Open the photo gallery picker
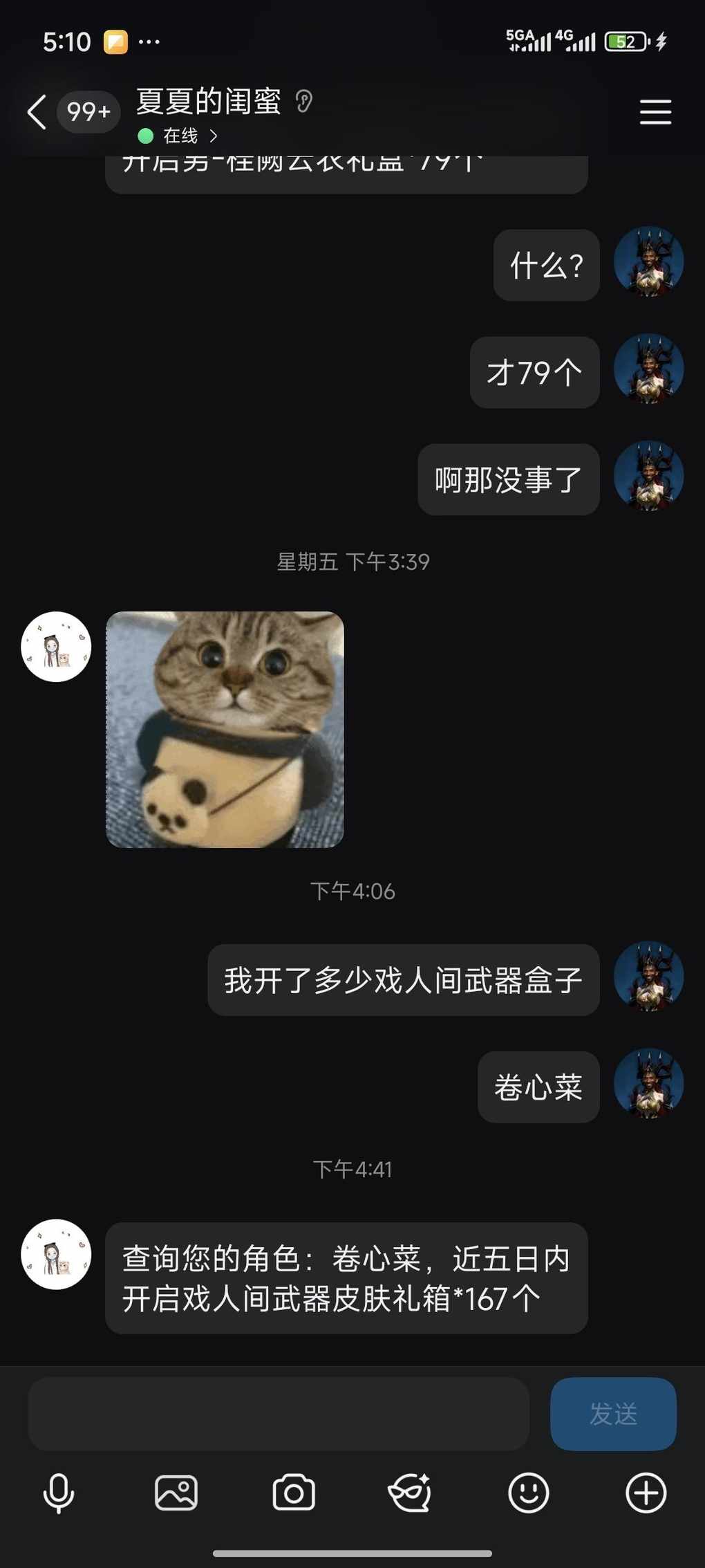This screenshot has height=1568, width=705. [x=176, y=1493]
